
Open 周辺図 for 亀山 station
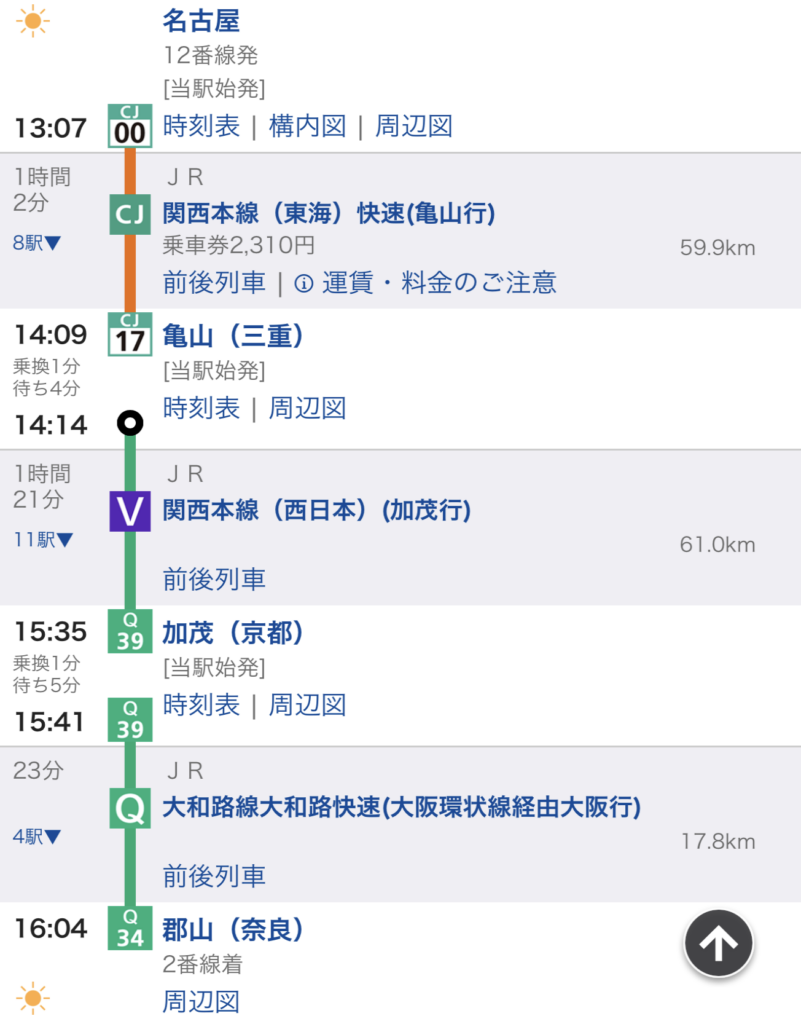[307, 408]
